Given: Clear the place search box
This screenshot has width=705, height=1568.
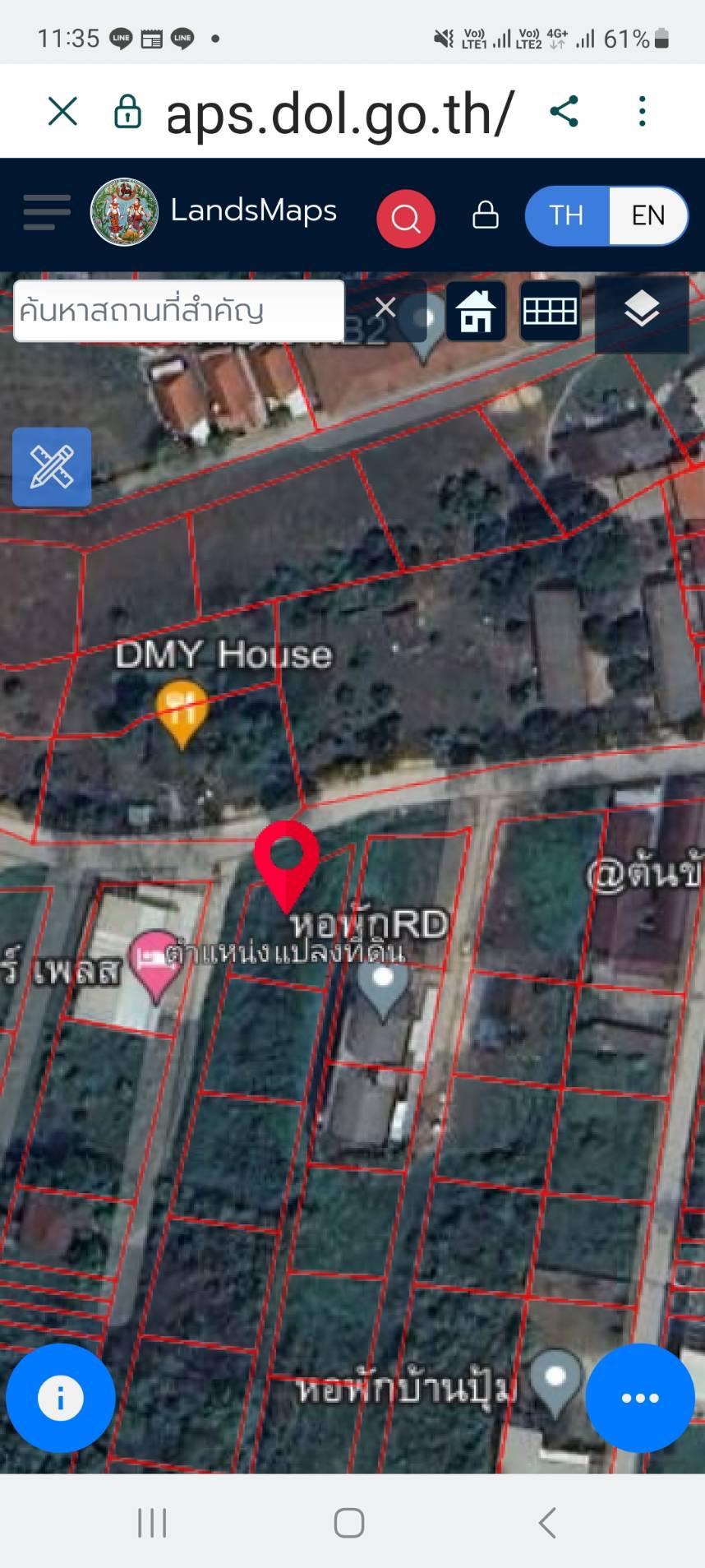Looking at the screenshot, I should point(385,308).
